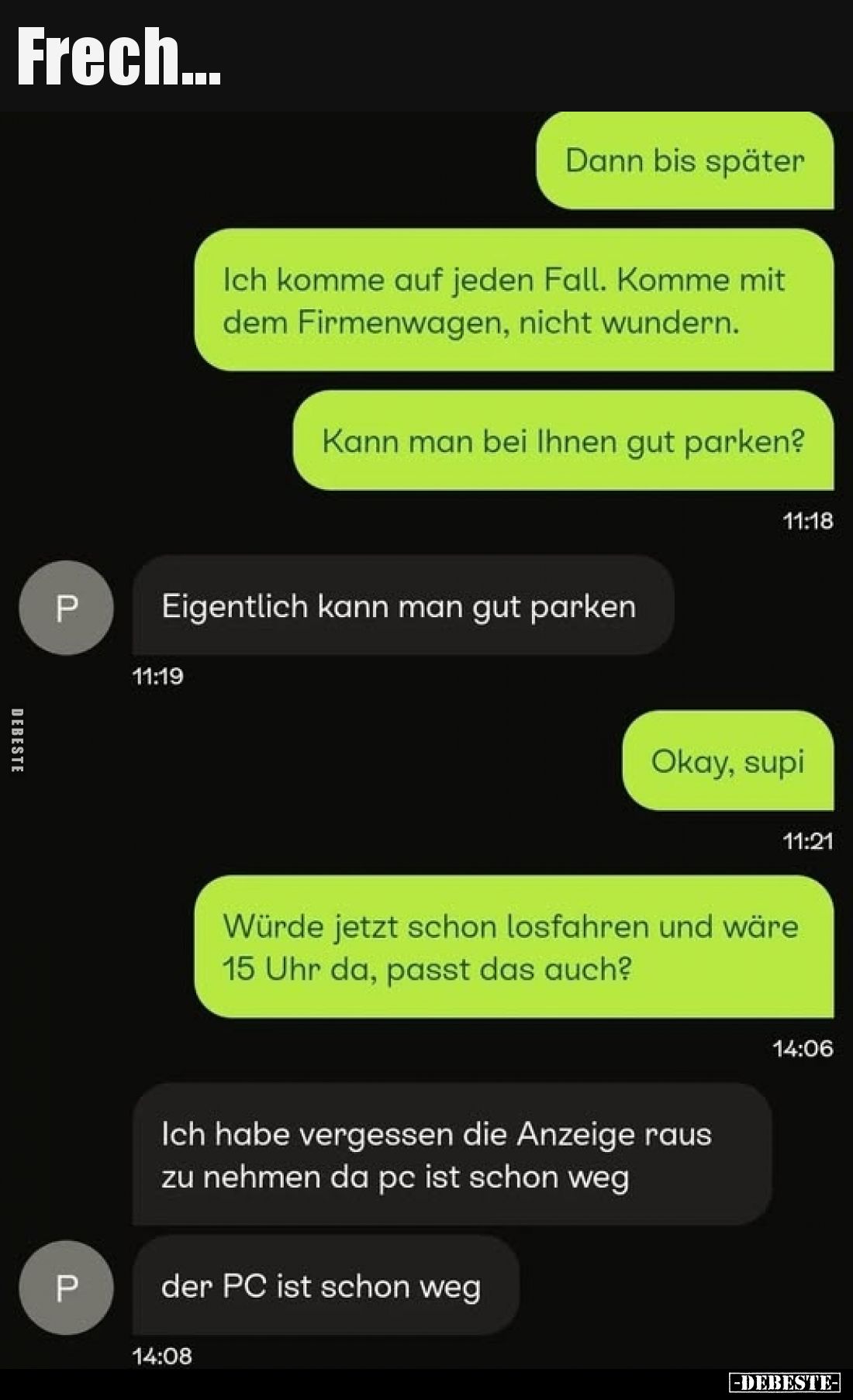Viewport: 853px width, 1400px height.
Task: Click the P avatar beside PC message
Action: click(x=67, y=1287)
